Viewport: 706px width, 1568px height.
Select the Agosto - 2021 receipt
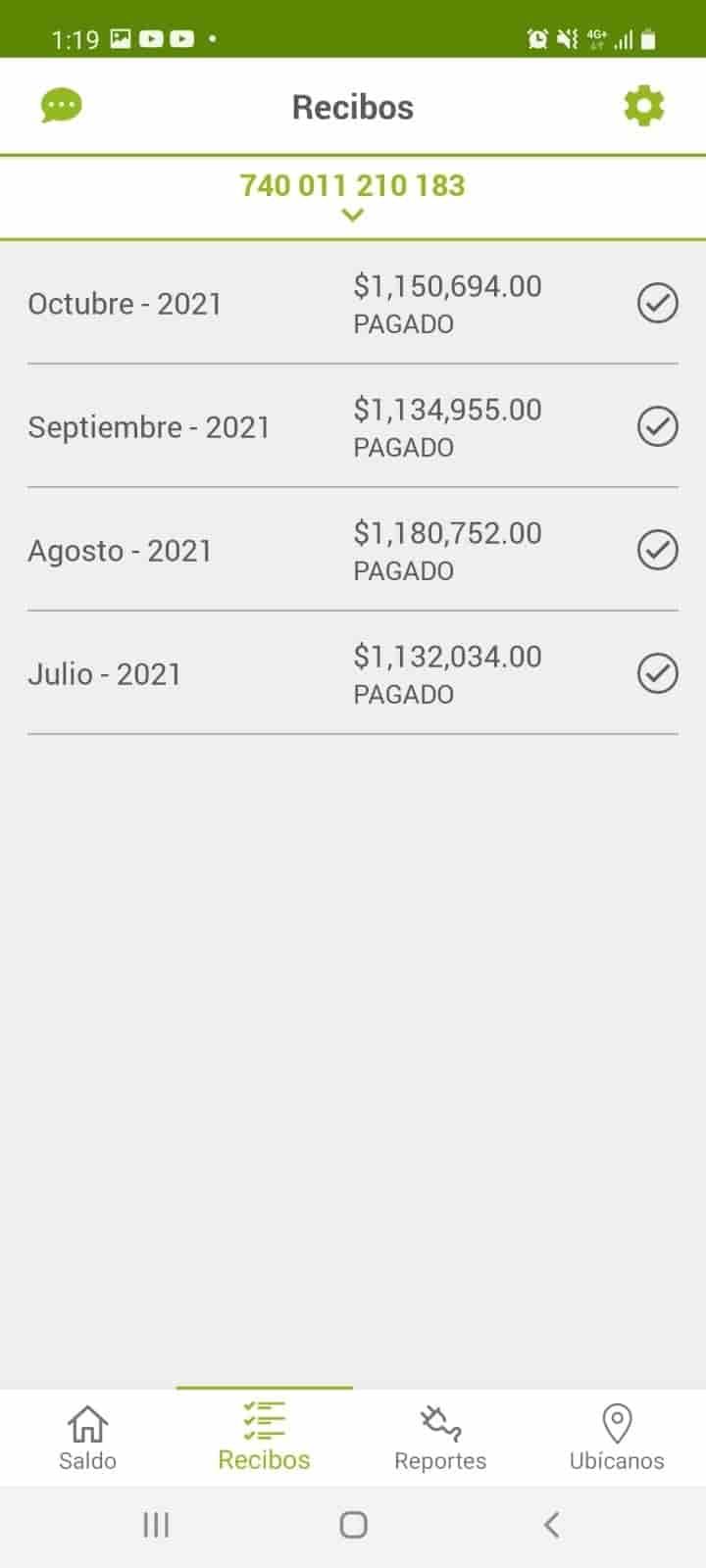tap(352, 551)
